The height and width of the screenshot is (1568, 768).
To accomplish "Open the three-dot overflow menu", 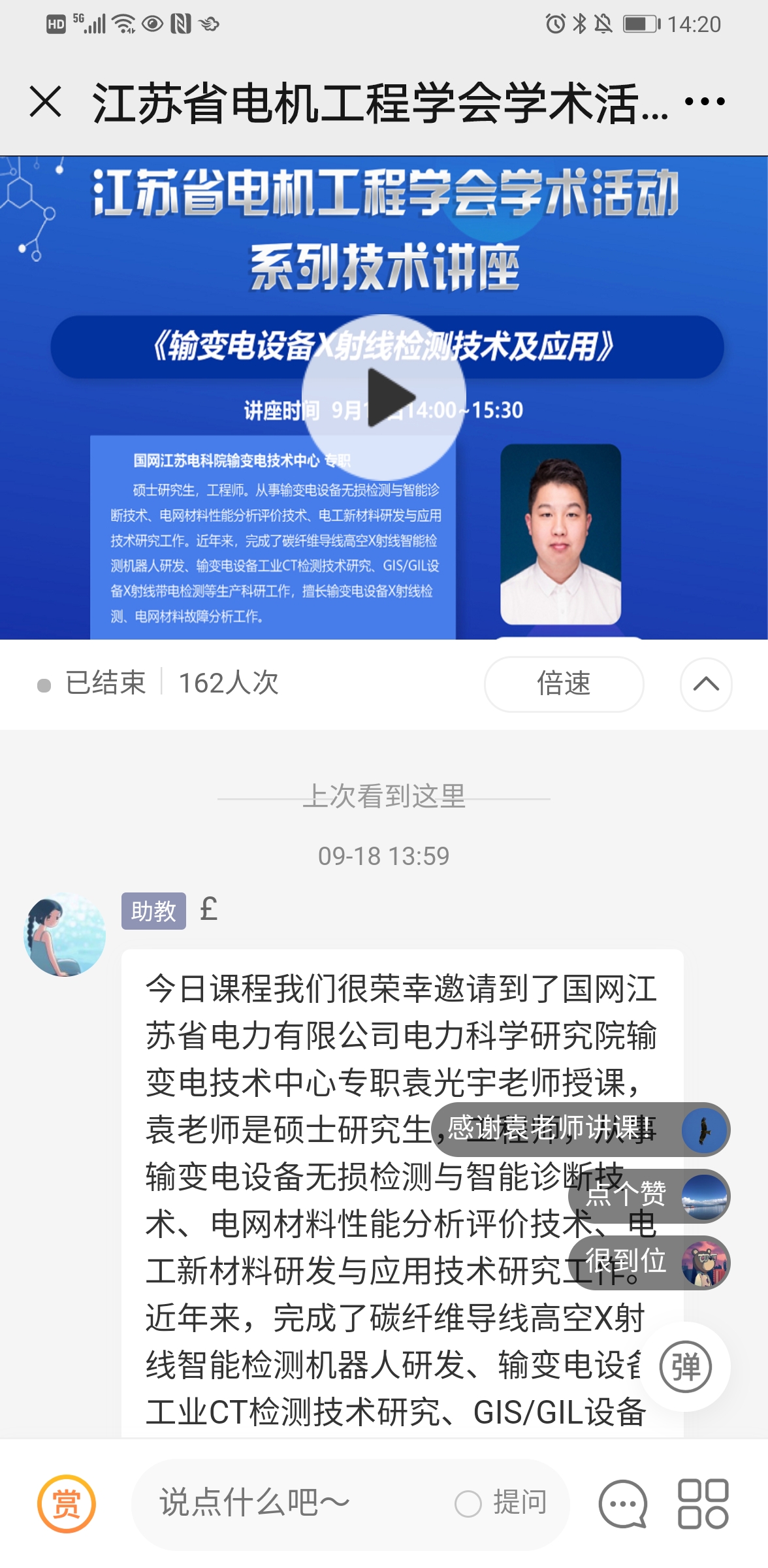I will (x=705, y=102).
